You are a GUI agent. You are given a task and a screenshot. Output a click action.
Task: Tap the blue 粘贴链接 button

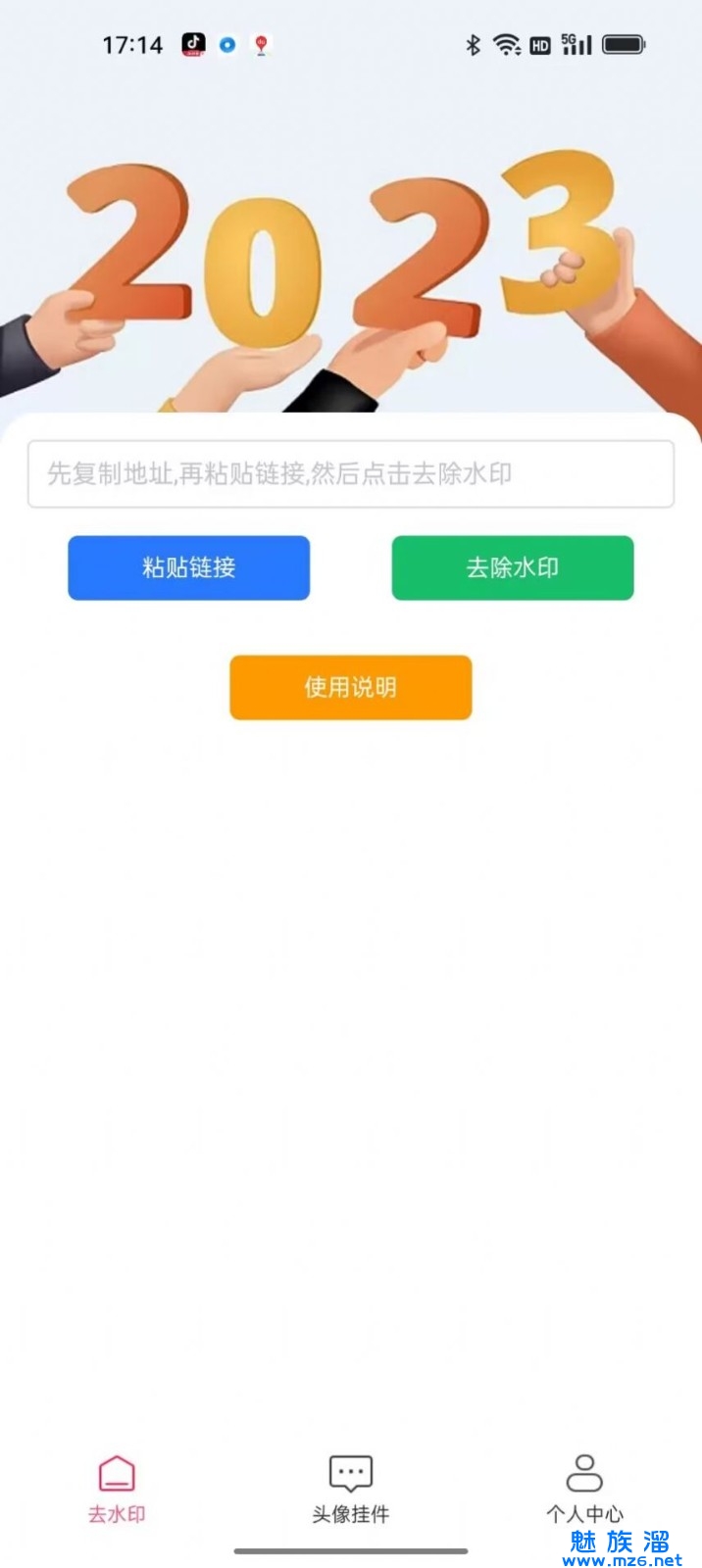pos(188,567)
